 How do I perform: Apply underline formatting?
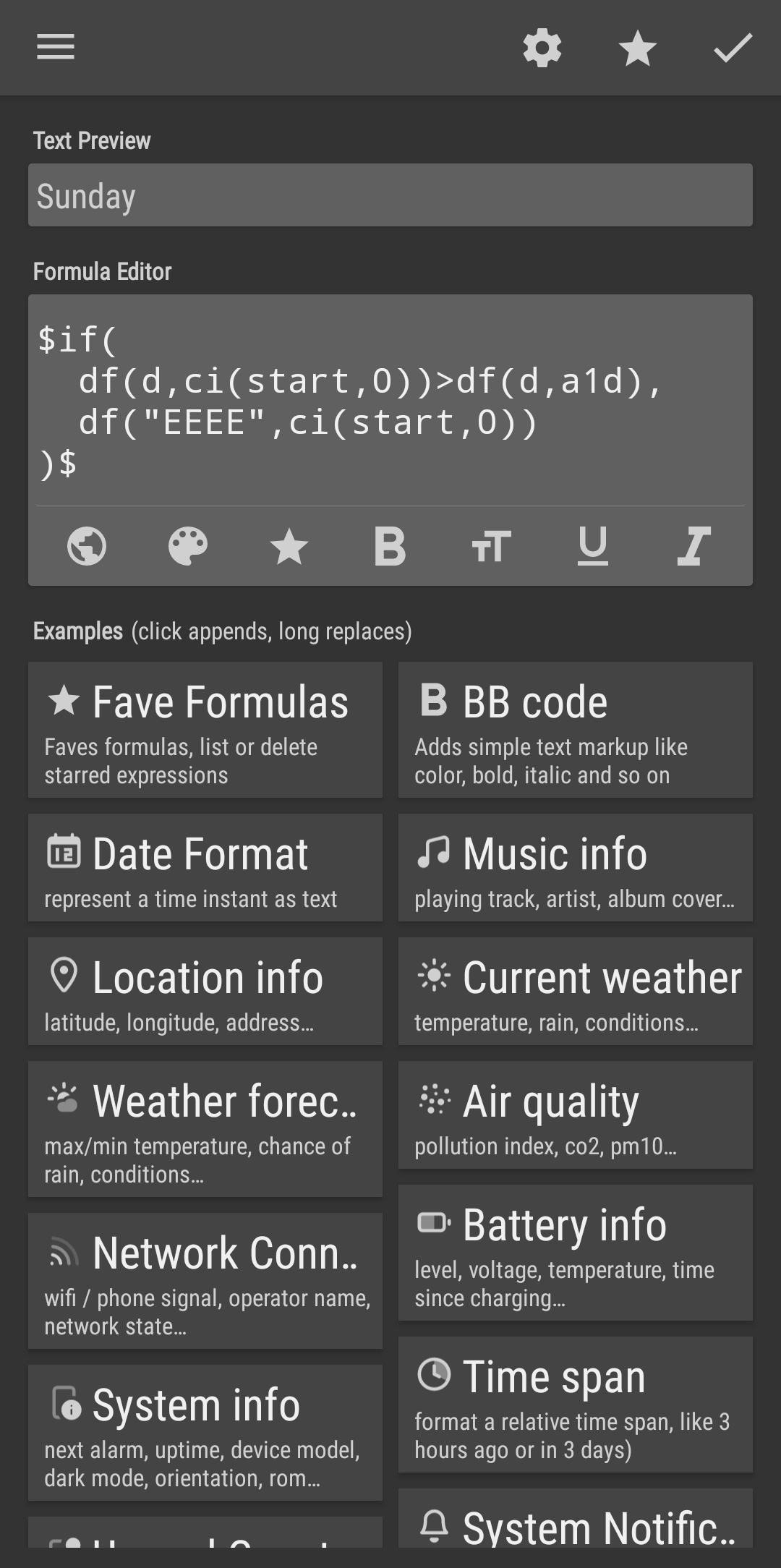[593, 545]
